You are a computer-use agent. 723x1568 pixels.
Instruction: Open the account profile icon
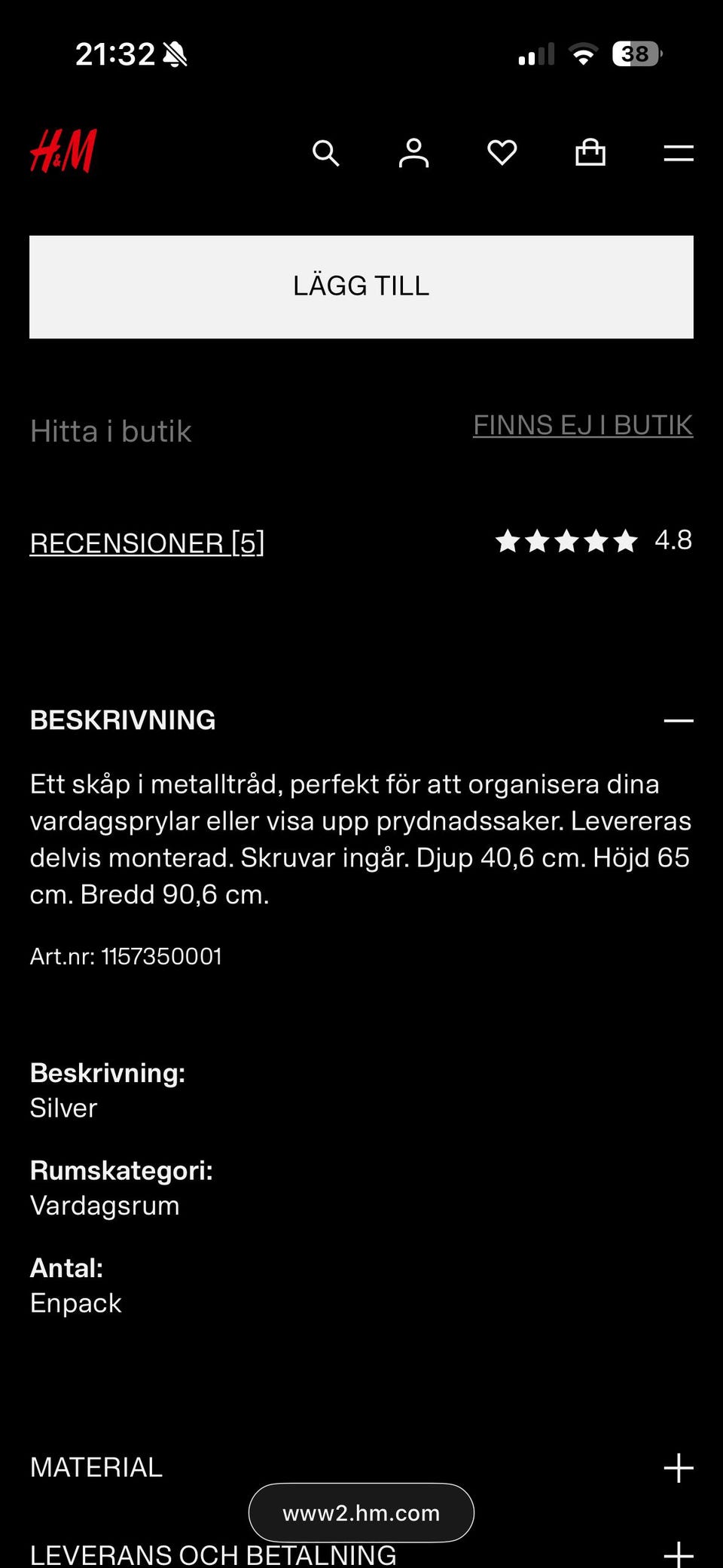[x=413, y=153]
